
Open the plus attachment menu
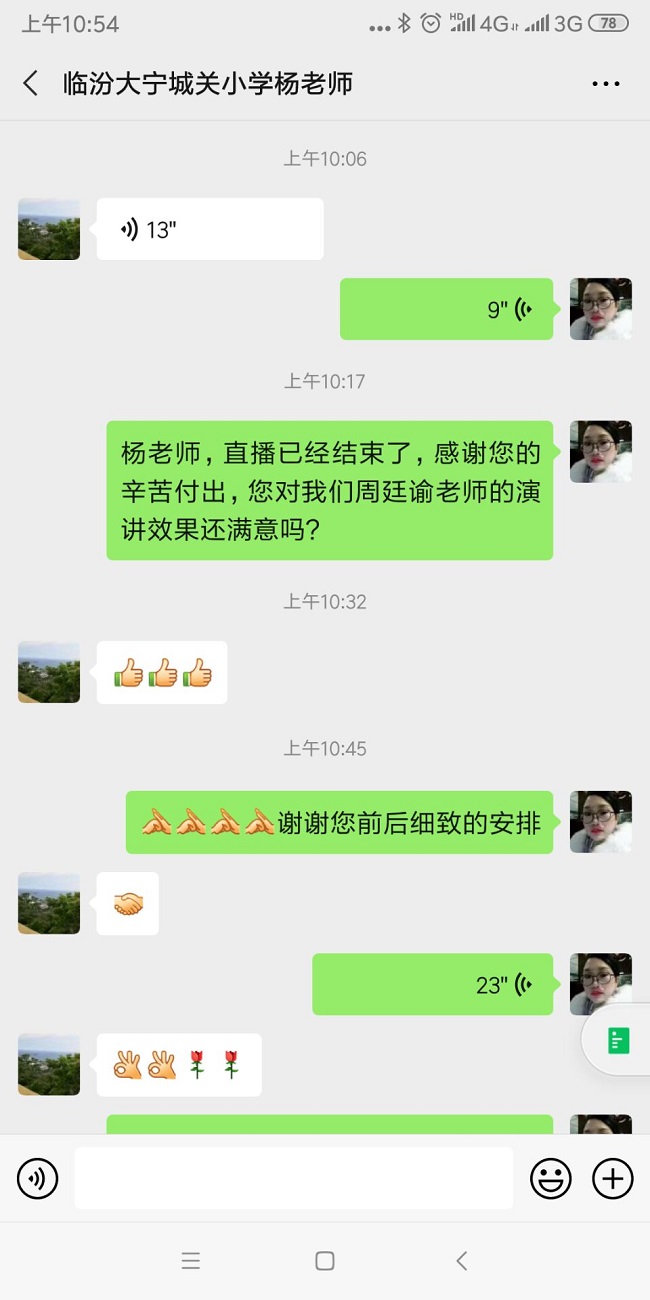pyautogui.click(x=613, y=1180)
